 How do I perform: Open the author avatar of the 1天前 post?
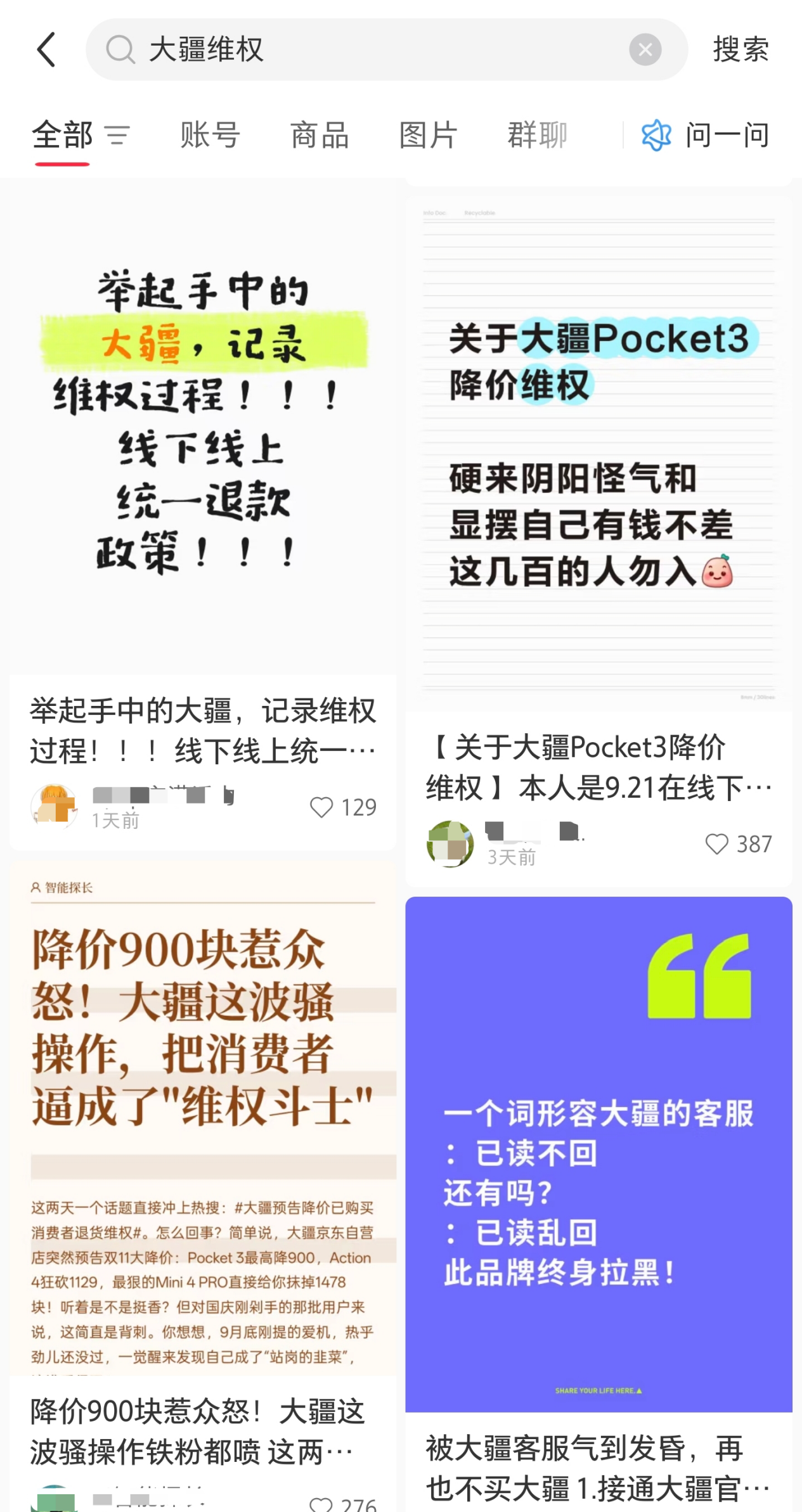(55, 807)
